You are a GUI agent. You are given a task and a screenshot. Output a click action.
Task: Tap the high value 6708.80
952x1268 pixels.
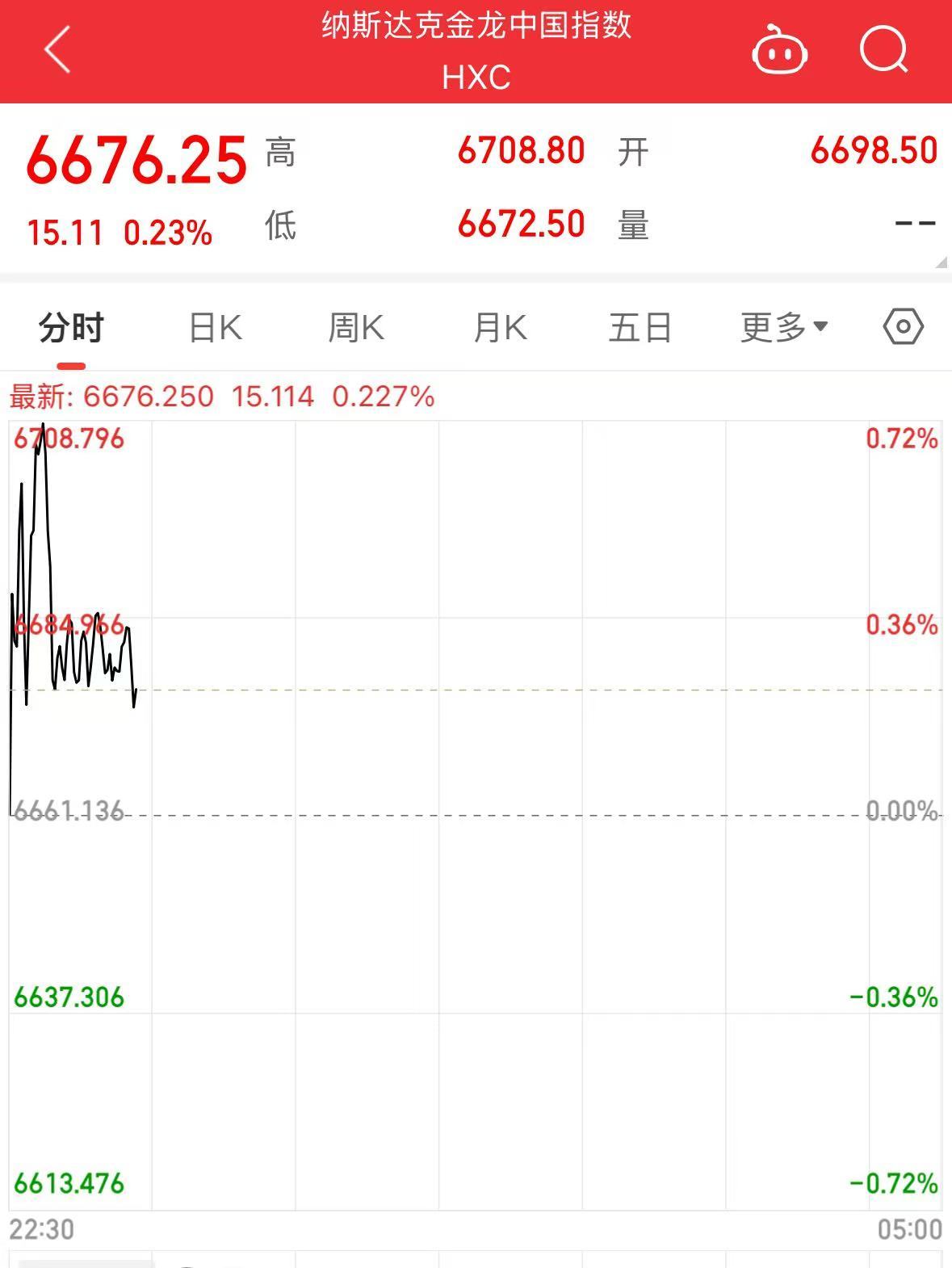pyautogui.click(x=520, y=151)
